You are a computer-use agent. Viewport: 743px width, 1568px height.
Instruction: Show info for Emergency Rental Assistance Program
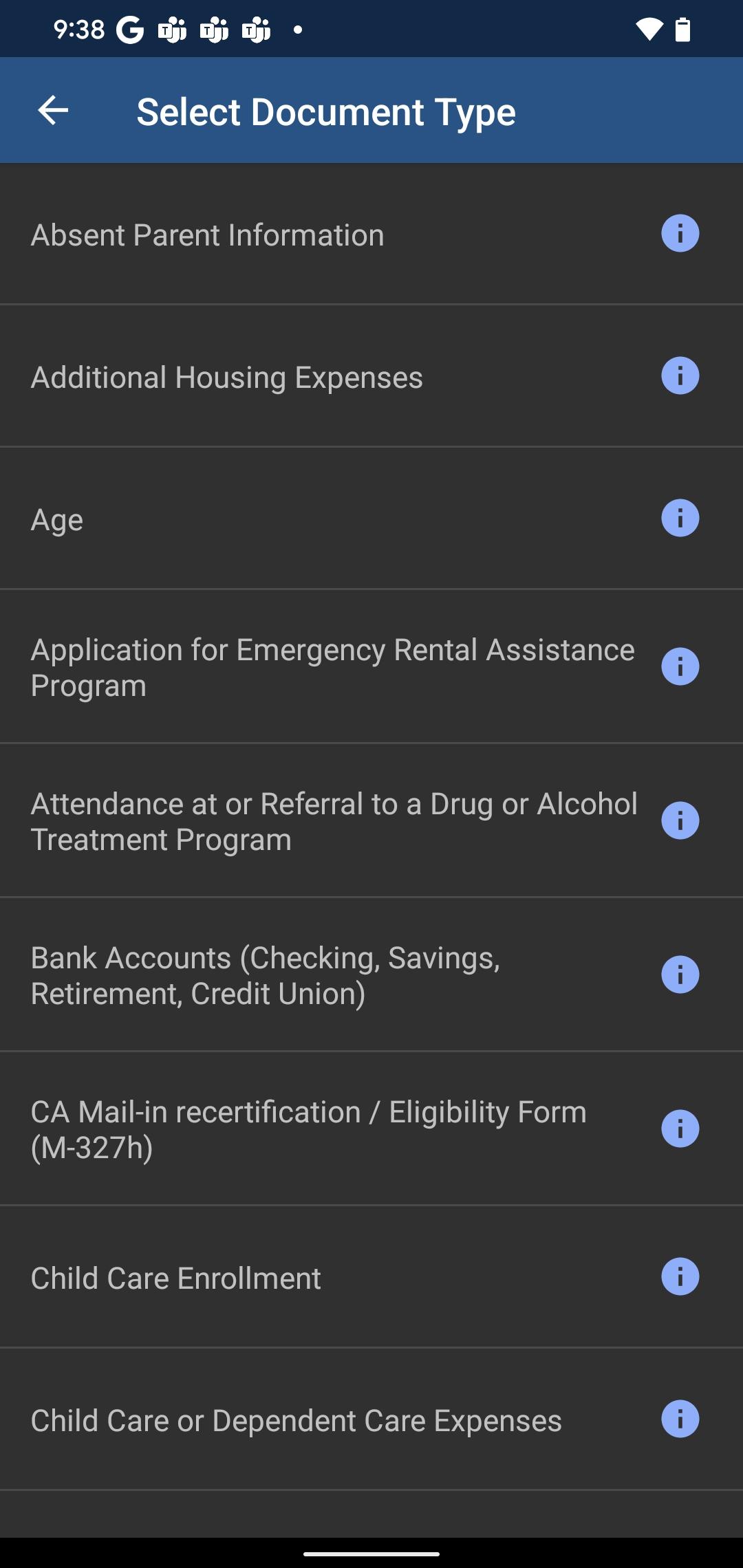(x=680, y=666)
